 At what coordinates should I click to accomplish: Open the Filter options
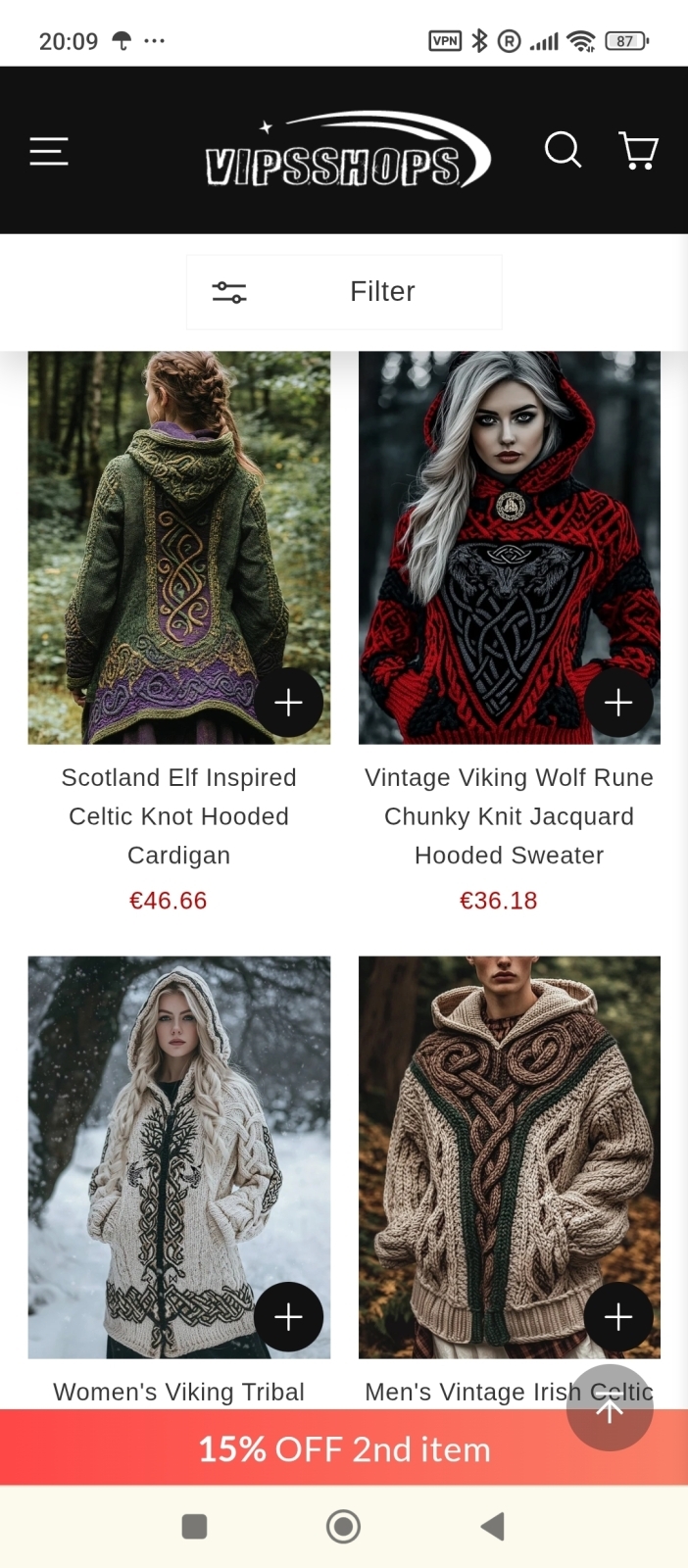[x=344, y=292]
